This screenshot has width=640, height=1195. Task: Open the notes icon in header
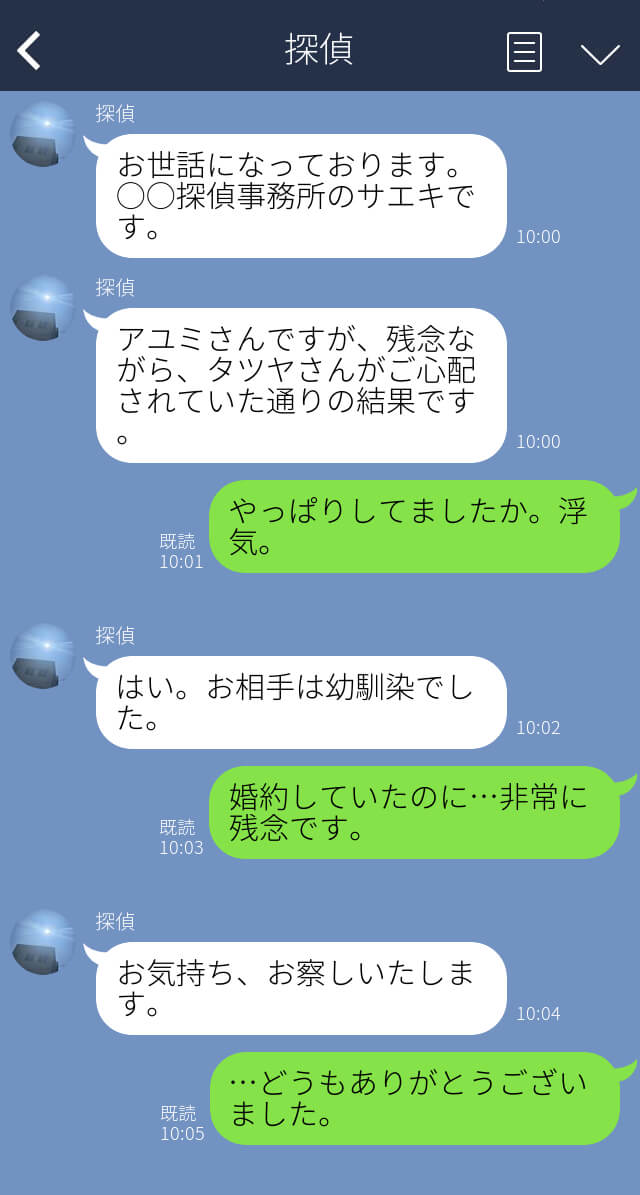pyautogui.click(x=524, y=52)
